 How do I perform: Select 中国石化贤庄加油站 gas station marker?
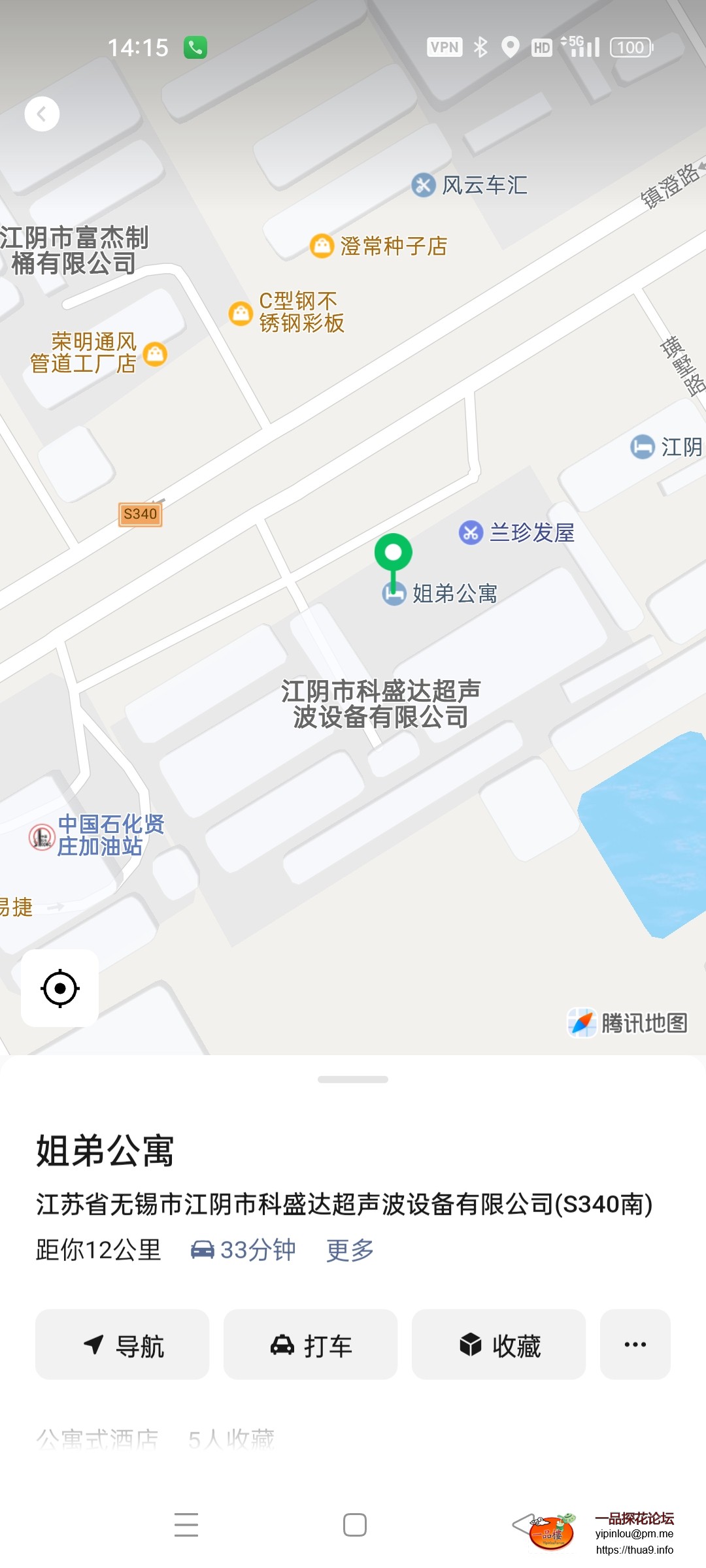coord(42,836)
